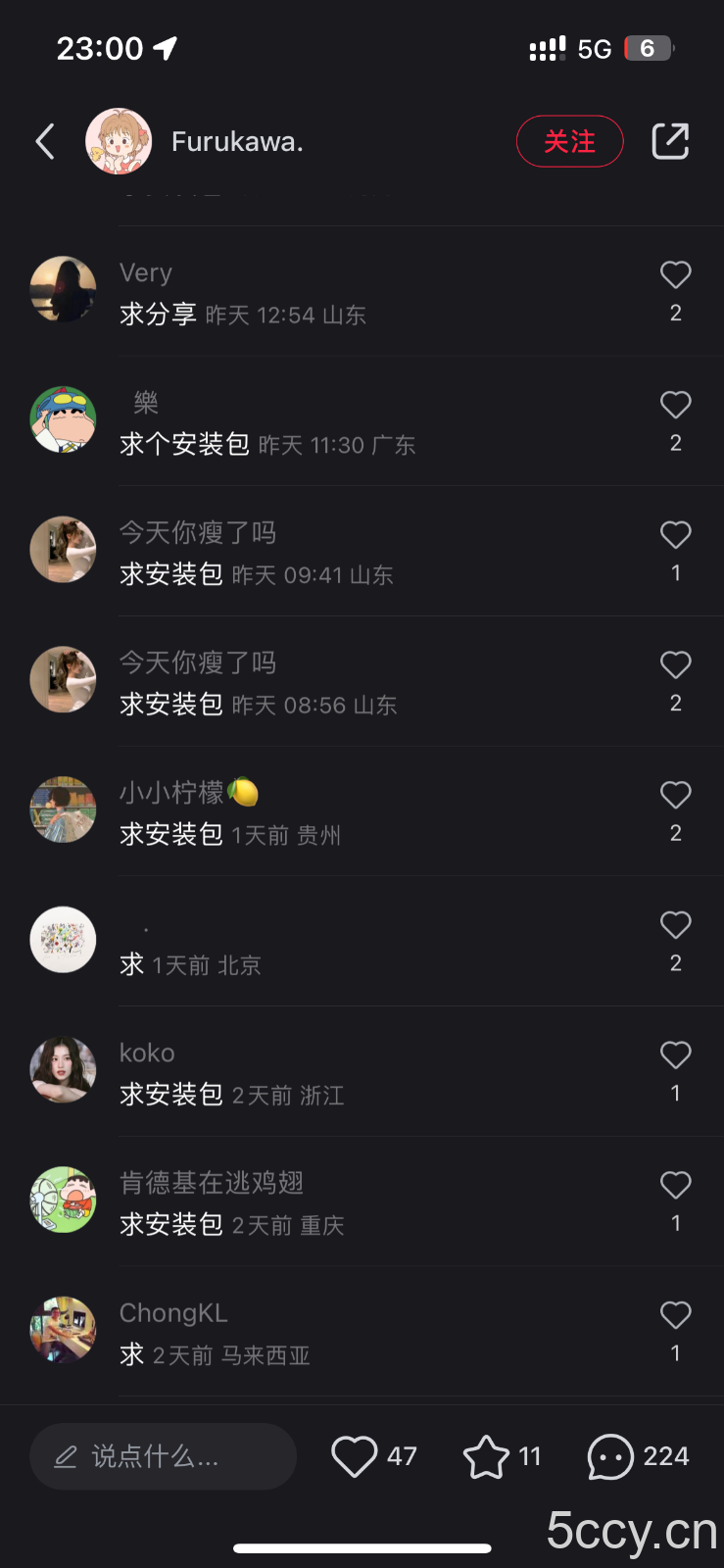Tap the battery indicator showing 6

click(649, 47)
